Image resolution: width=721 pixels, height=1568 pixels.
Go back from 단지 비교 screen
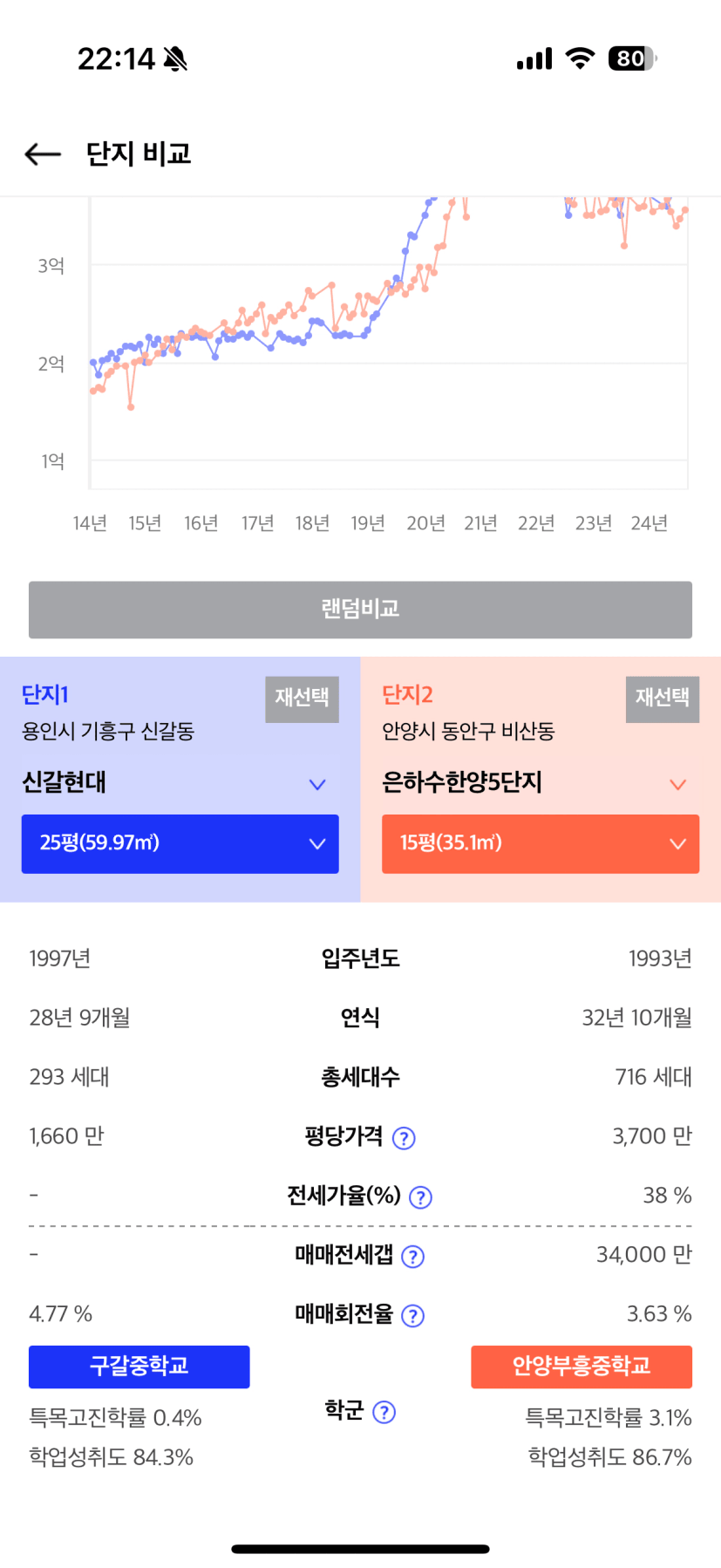coord(43,154)
